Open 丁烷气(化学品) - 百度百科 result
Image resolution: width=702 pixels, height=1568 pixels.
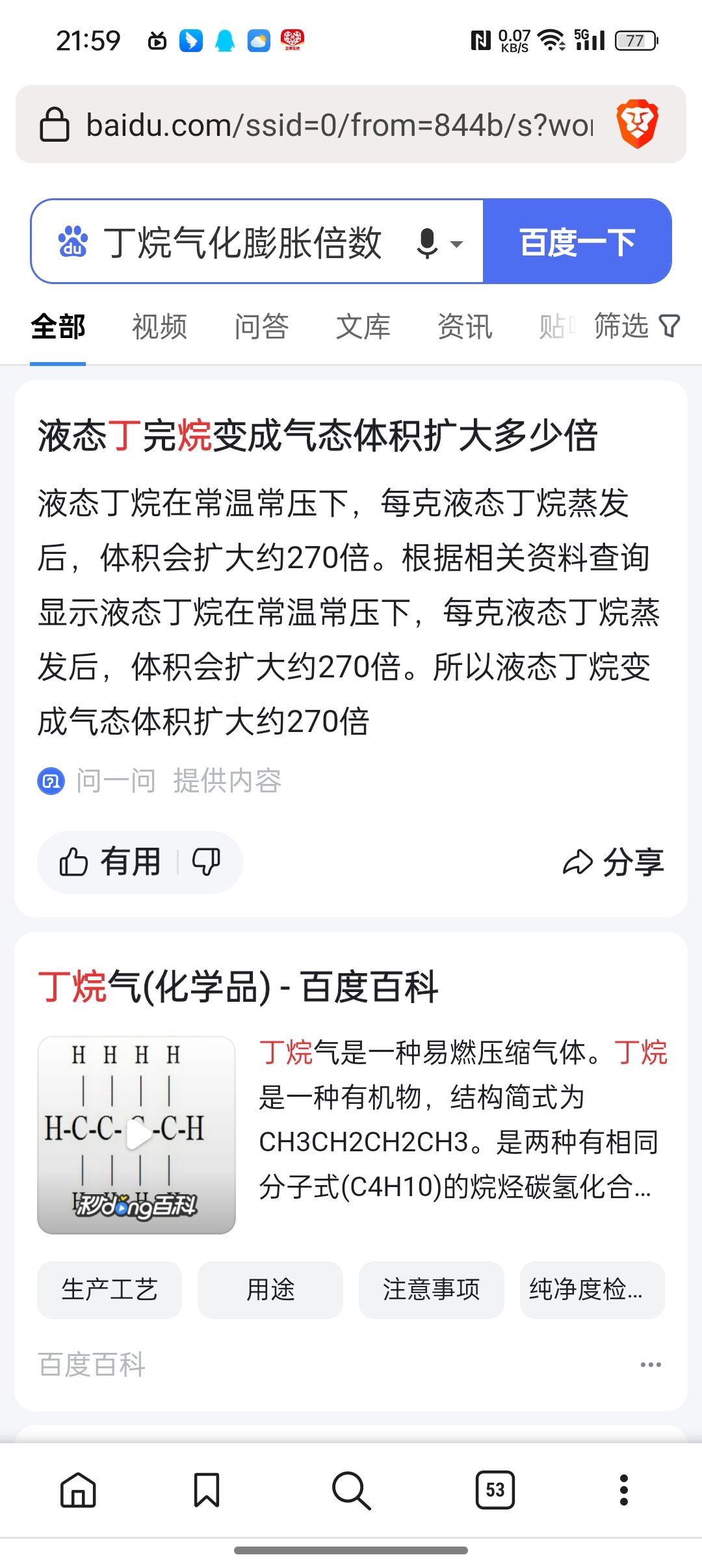[238, 987]
